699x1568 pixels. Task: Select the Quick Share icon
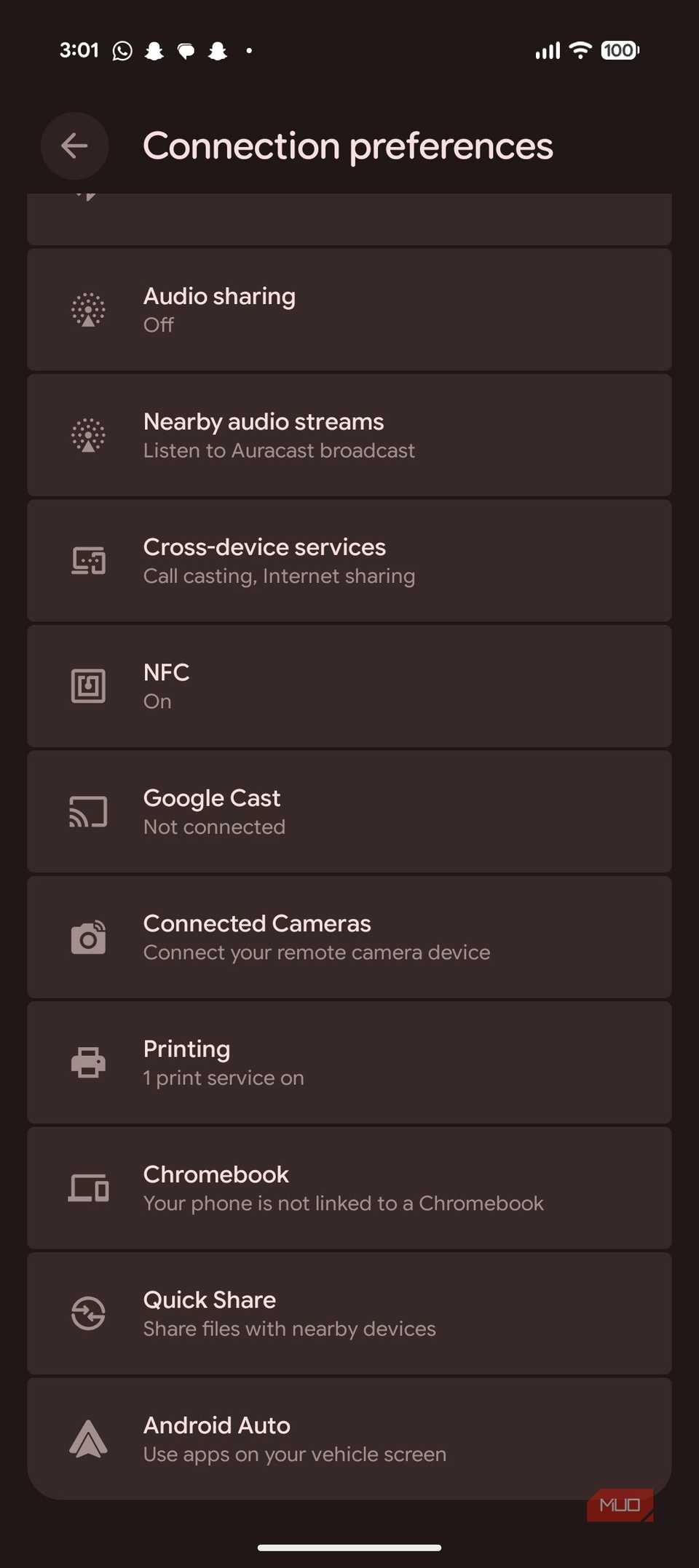click(87, 1313)
